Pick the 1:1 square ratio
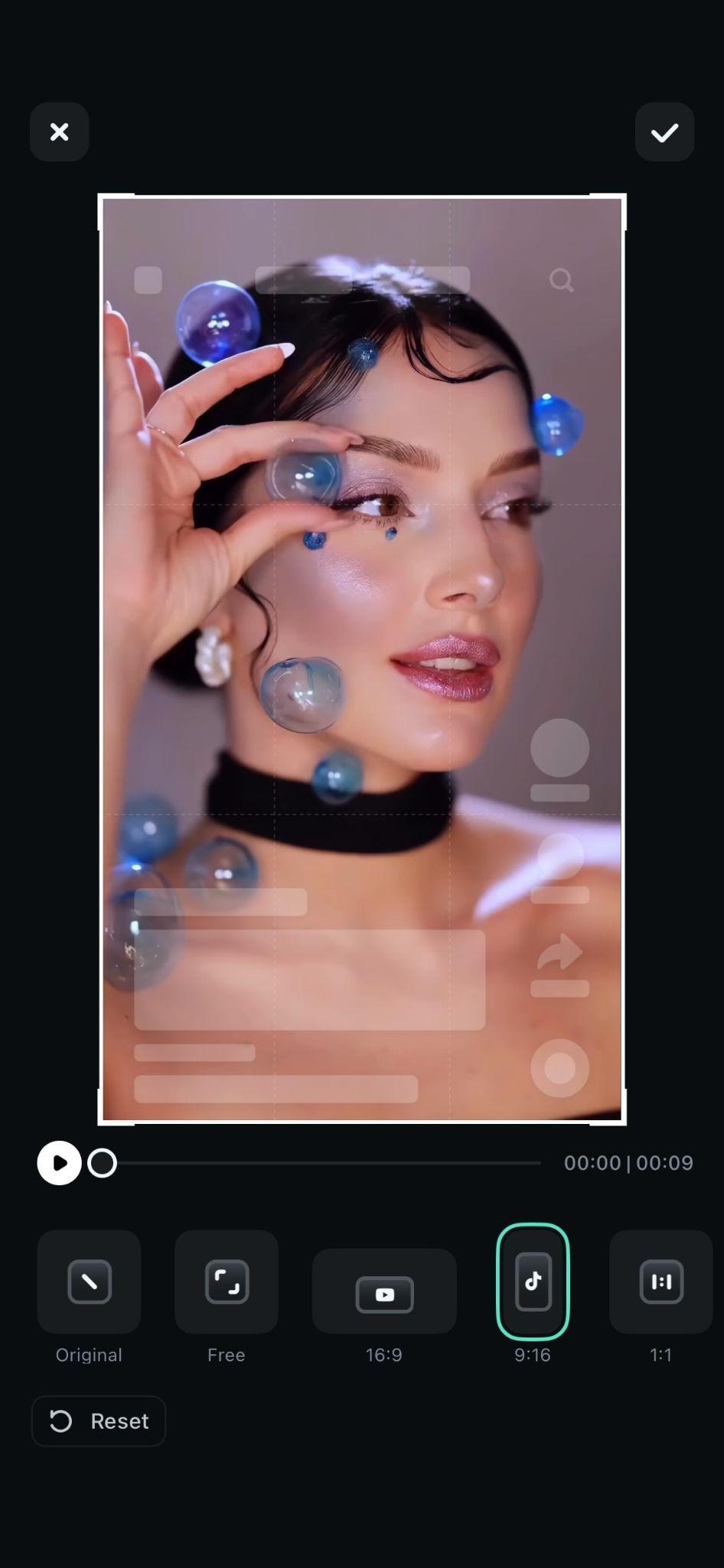The width and height of the screenshot is (724, 1568). pyautogui.click(x=660, y=1282)
